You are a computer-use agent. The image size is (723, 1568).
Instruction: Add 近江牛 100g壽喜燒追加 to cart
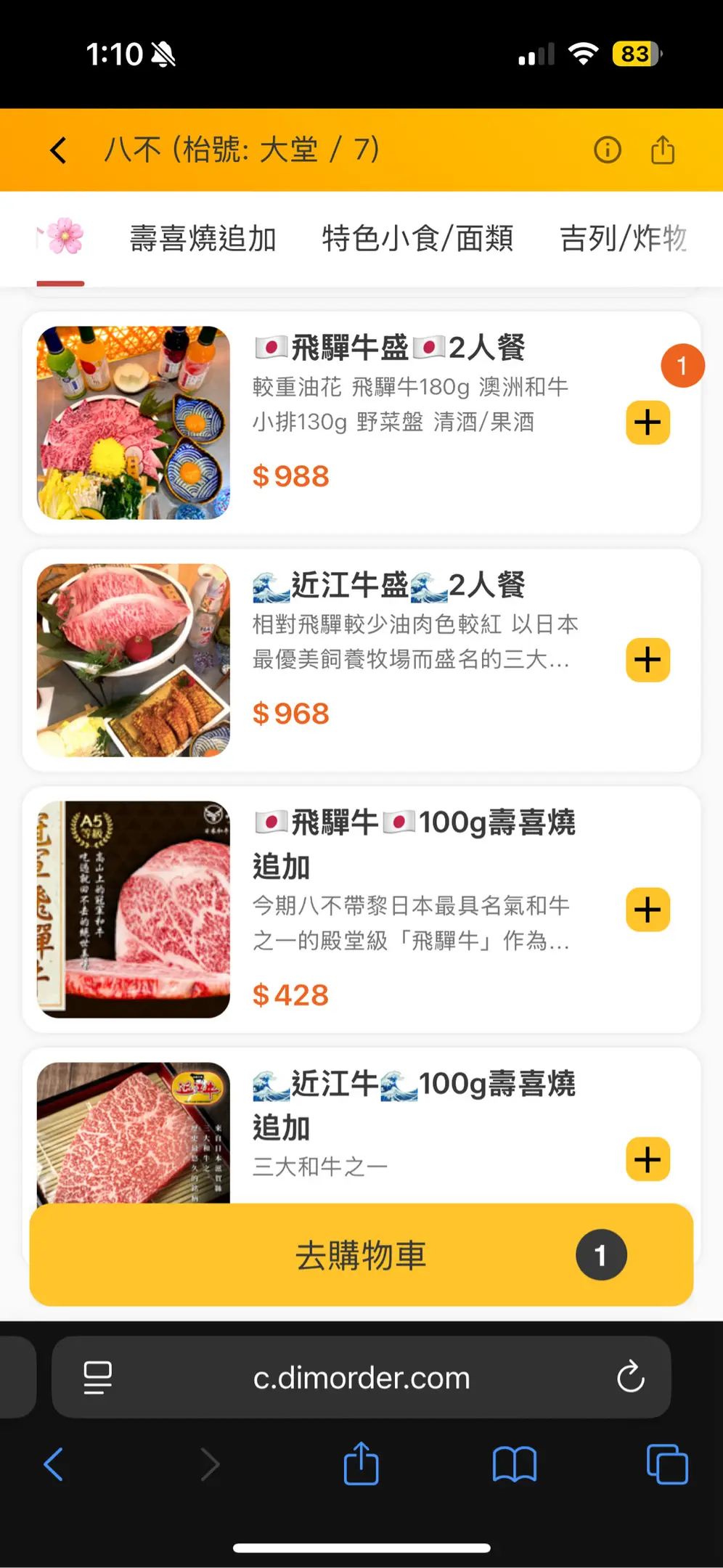648,1159
